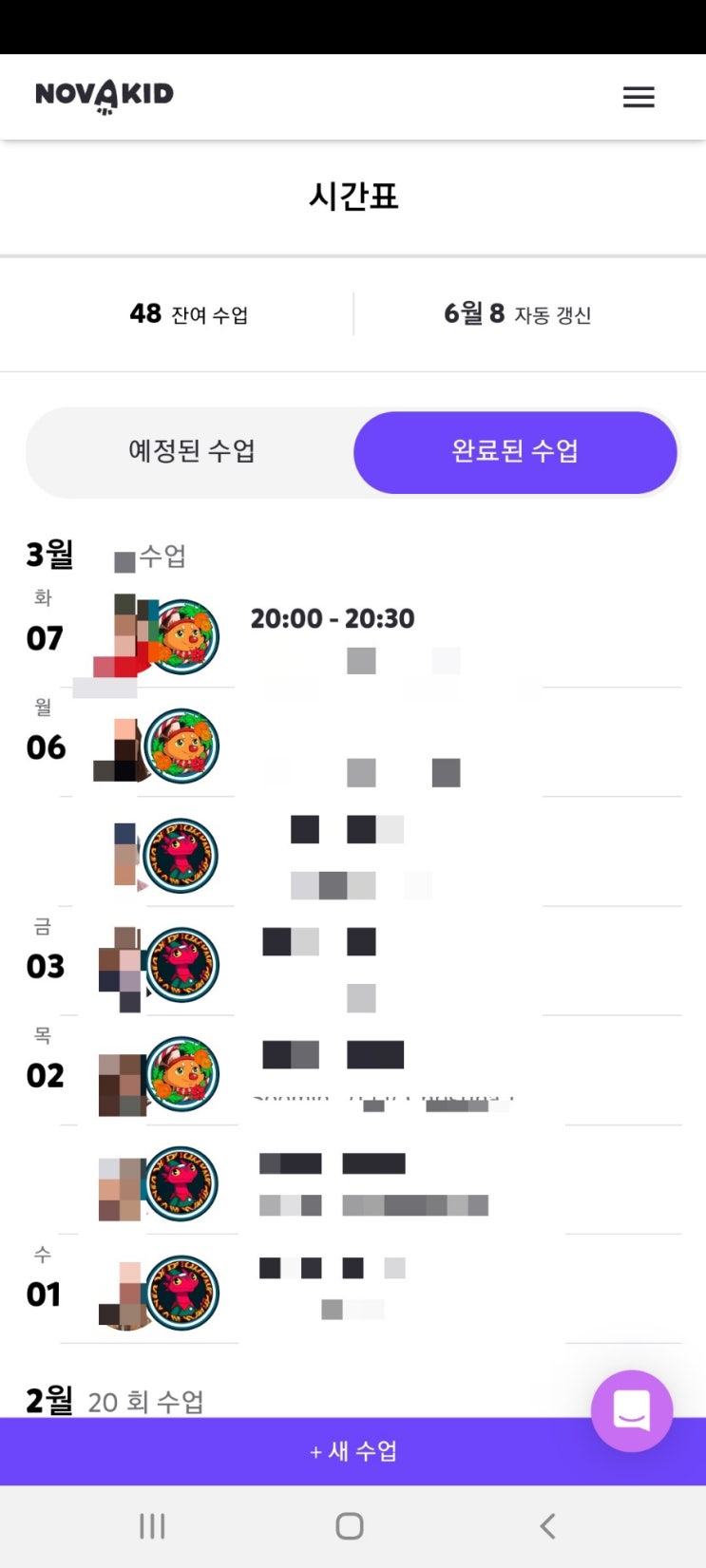
Task: Add a new lesson with + 새 수업
Action: click(353, 1451)
